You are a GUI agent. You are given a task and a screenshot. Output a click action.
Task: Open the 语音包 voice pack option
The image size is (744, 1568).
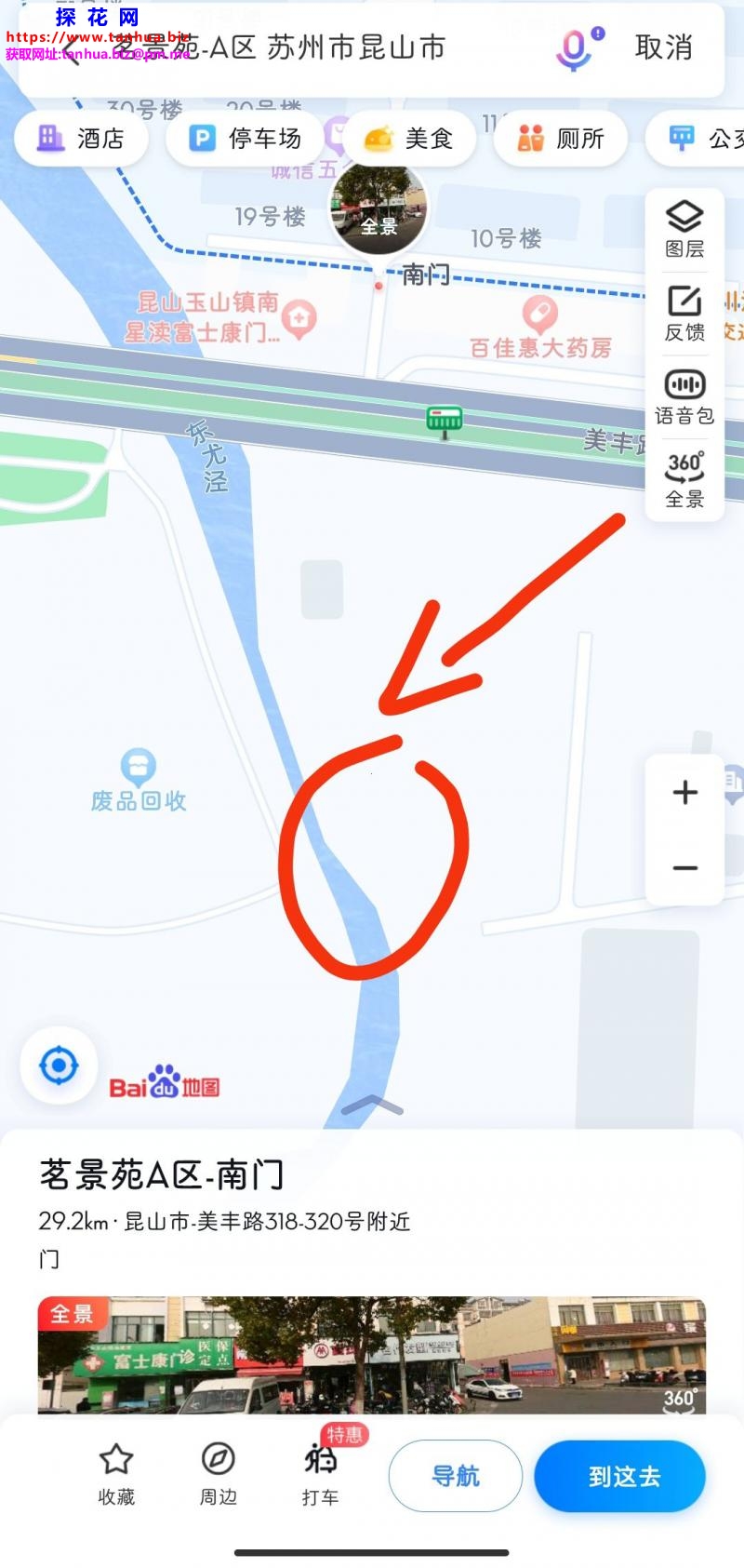[684, 396]
